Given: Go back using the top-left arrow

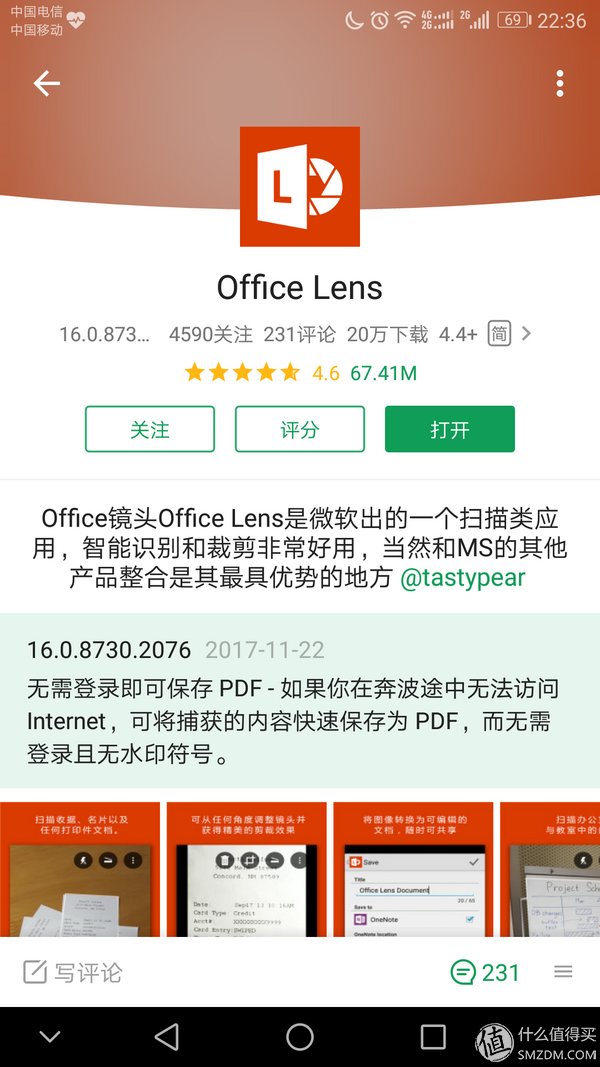Looking at the screenshot, I should click(x=47, y=83).
